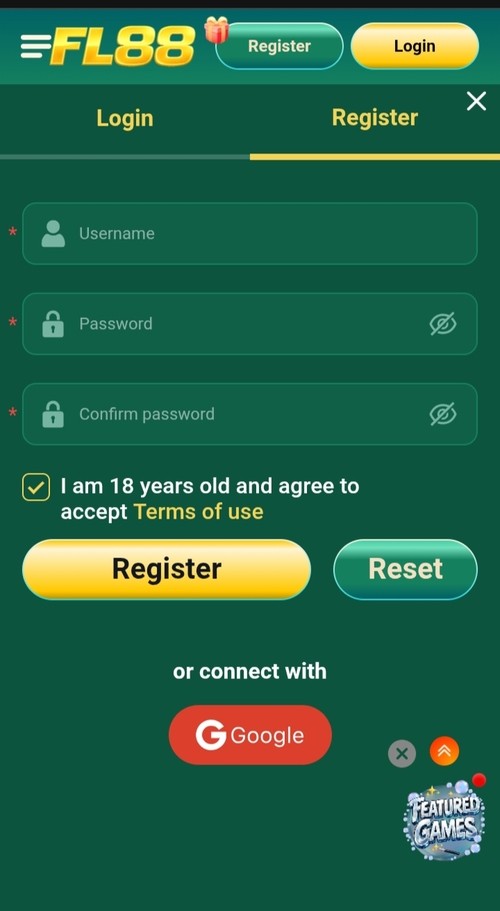The image size is (500, 911).
Task: Show password in the Password field
Action: [x=443, y=324]
